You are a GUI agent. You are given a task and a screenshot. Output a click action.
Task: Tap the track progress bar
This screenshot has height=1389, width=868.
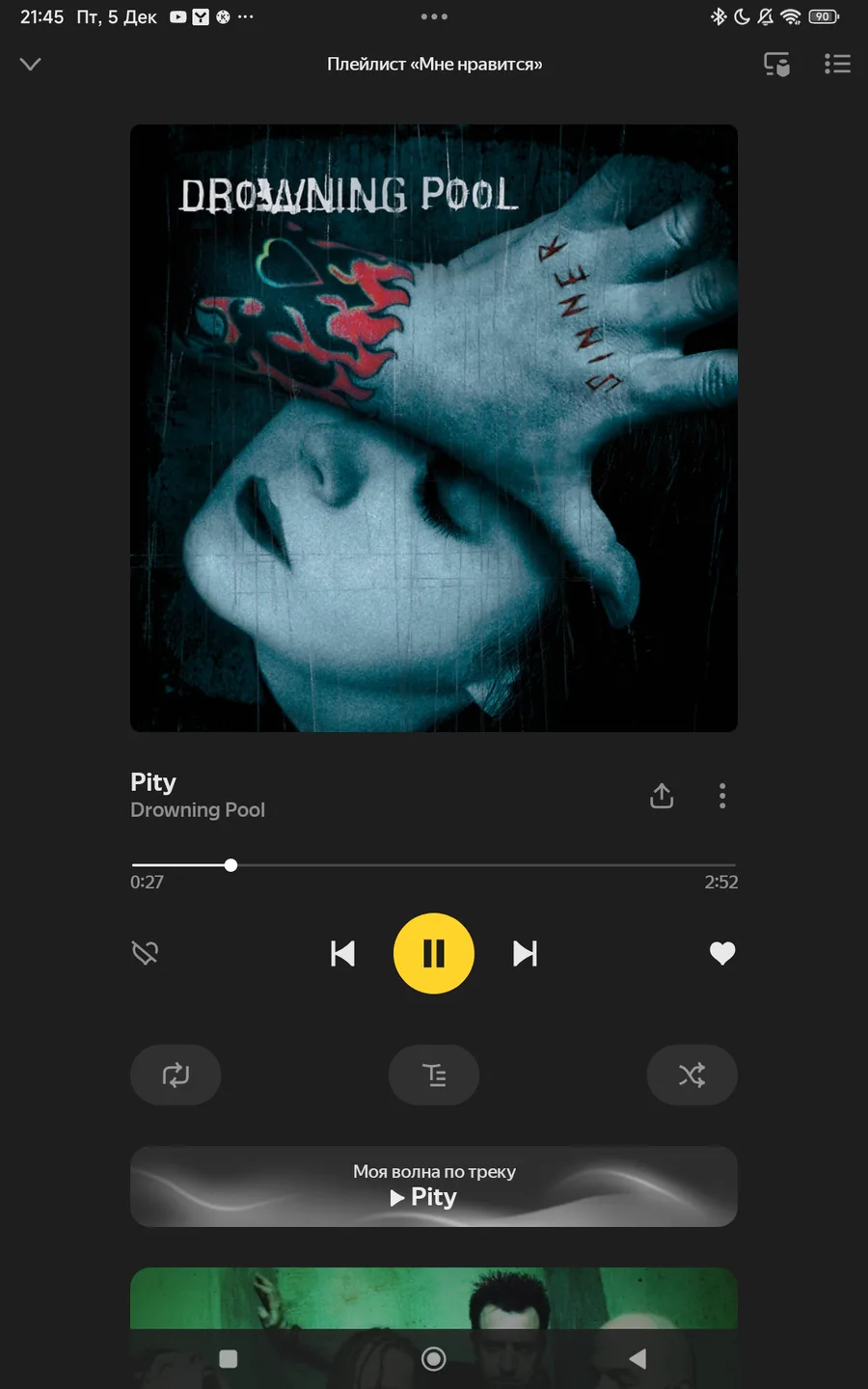pyautogui.click(x=434, y=865)
